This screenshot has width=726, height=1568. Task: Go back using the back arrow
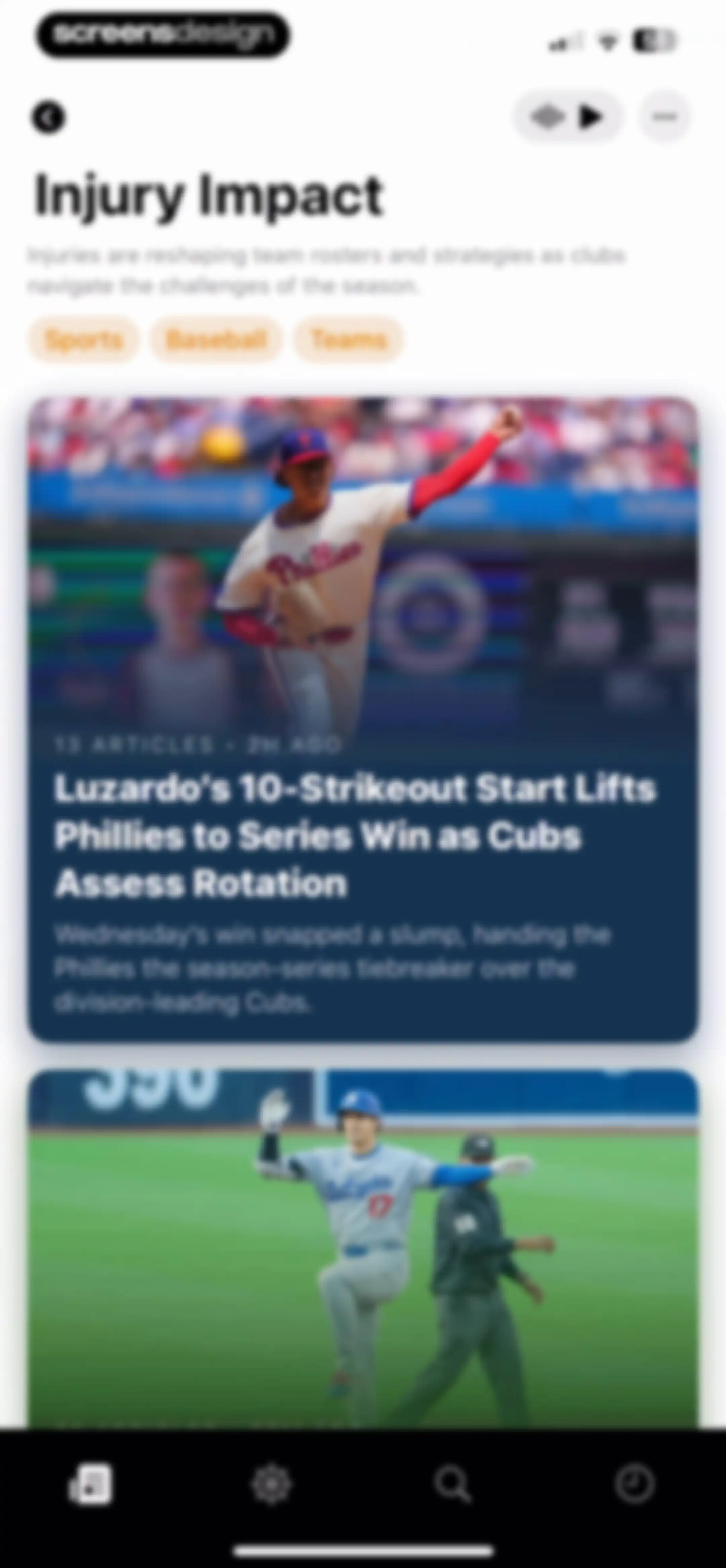tap(48, 117)
